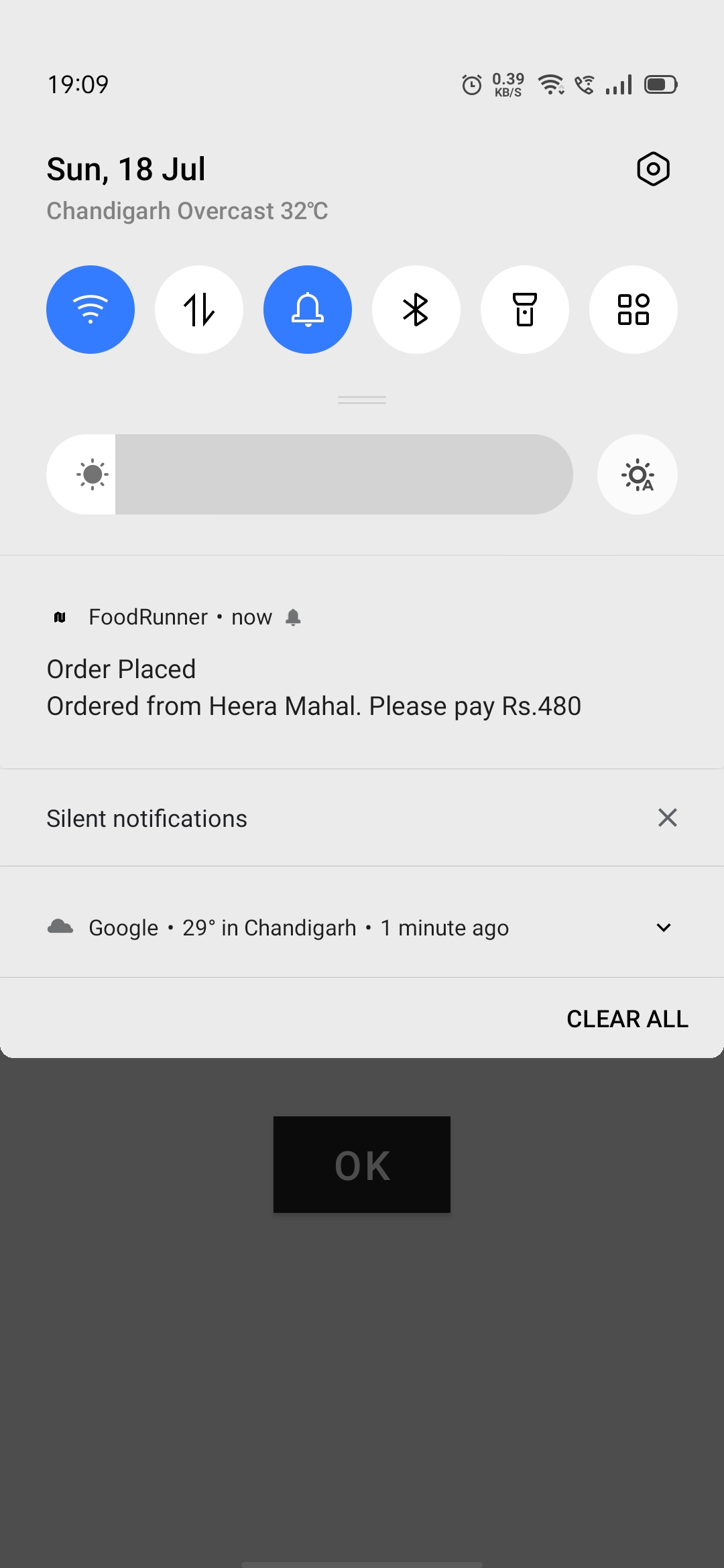Open the quick settings gear icon
Screen dimensions: 724x1568
tap(653, 170)
